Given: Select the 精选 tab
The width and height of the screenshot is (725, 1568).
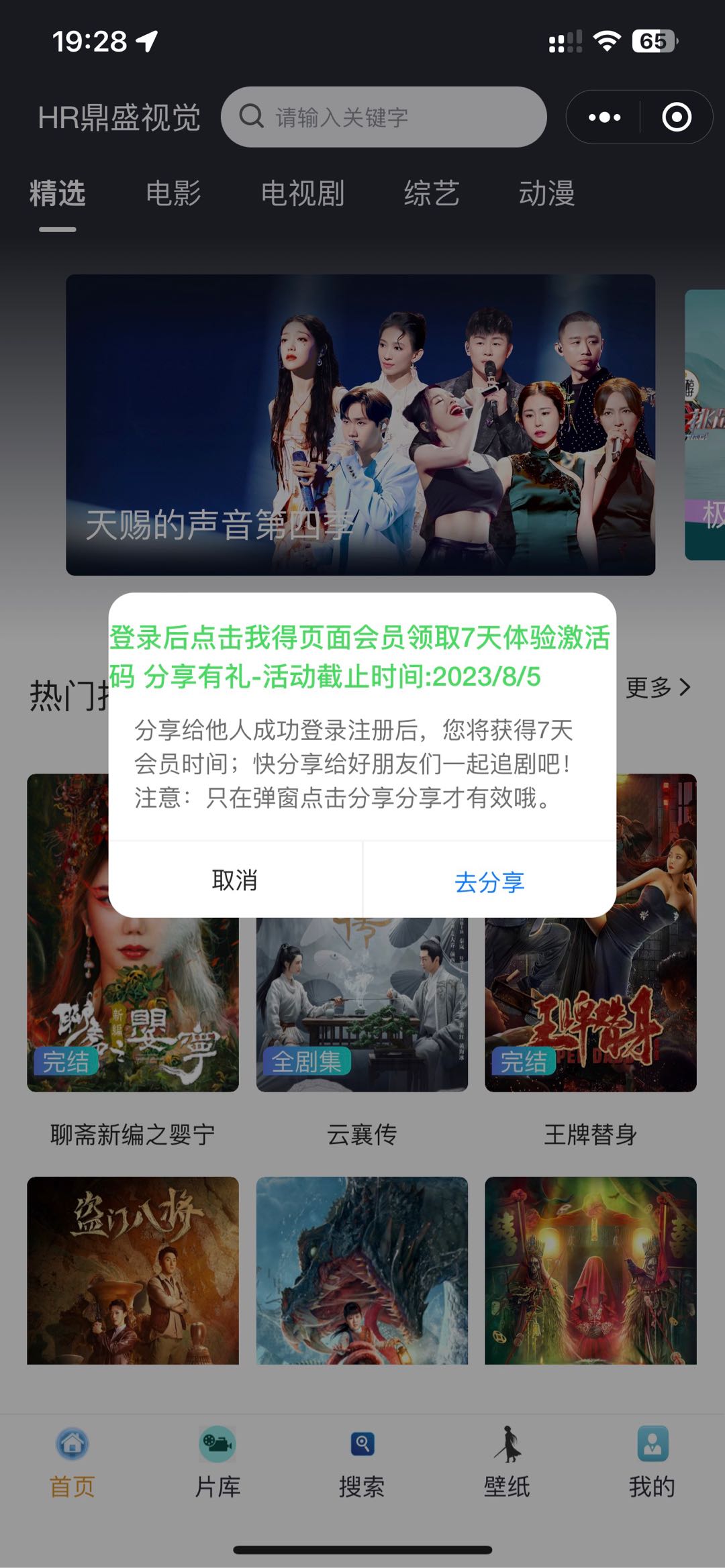Looking at the screenshot, I should 57,194.
